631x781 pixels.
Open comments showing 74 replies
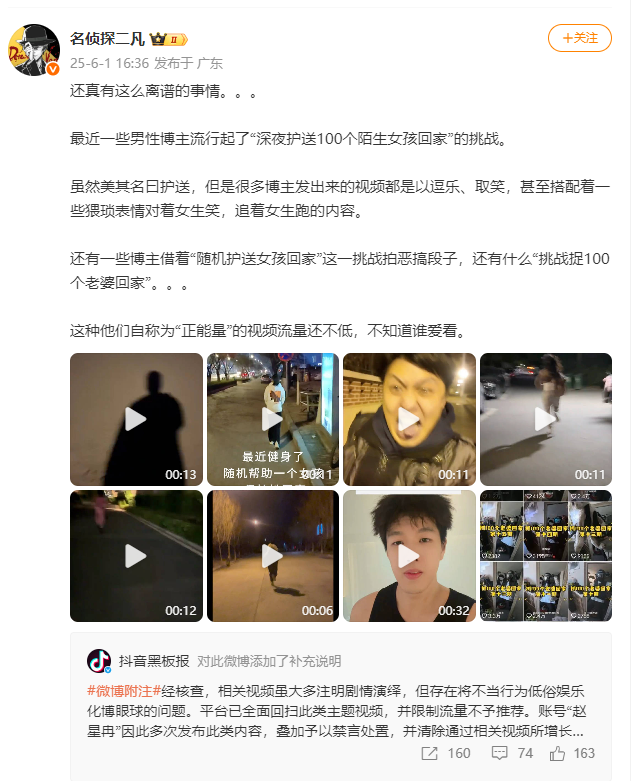coord(511,753)
